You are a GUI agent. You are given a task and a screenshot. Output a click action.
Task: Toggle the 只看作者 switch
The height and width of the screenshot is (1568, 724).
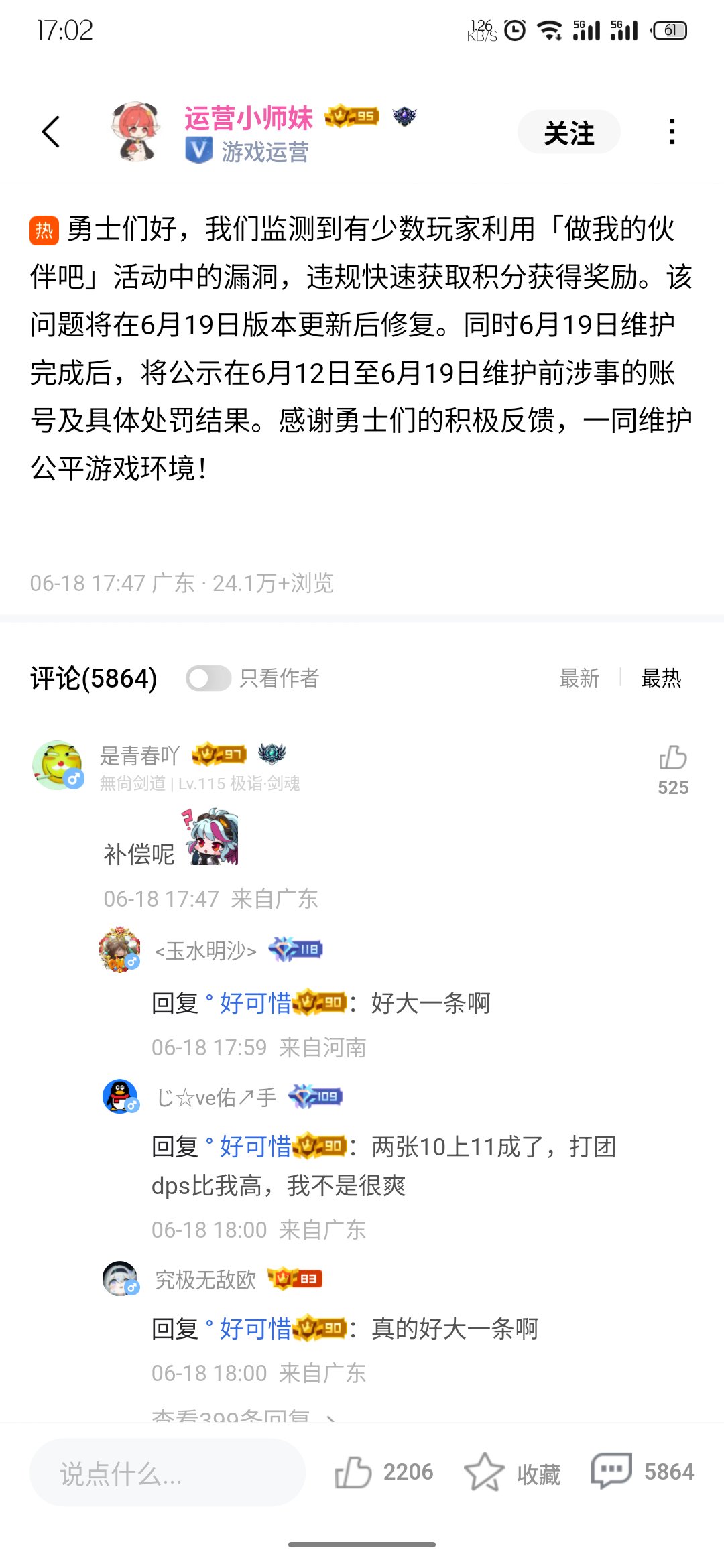(208, 678)
